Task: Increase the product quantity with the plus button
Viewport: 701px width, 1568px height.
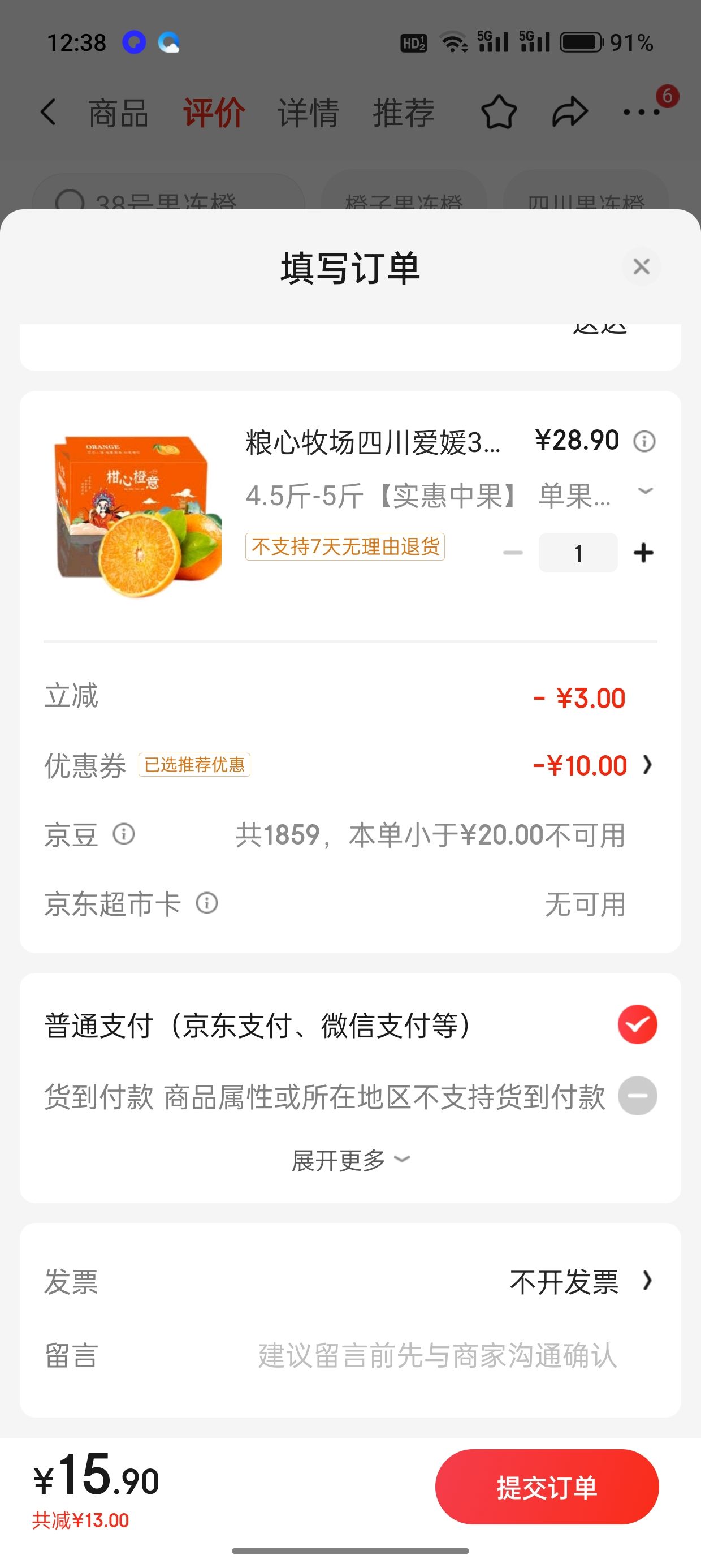Action: [643, 553]
